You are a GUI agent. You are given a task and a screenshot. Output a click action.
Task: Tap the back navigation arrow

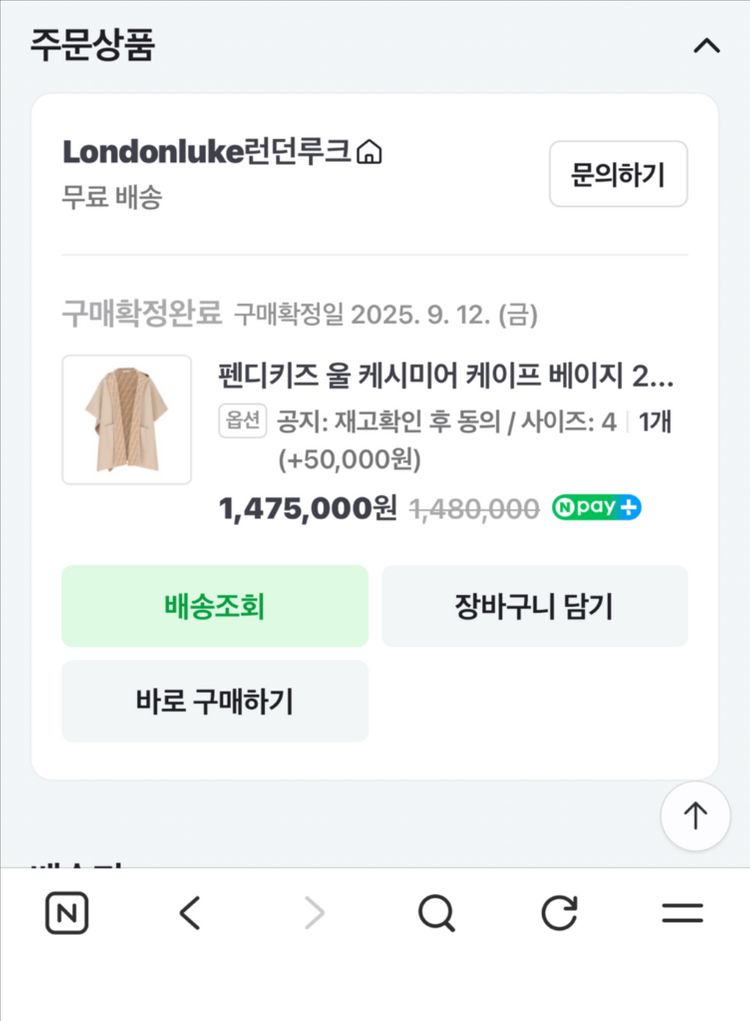point(190,911)
